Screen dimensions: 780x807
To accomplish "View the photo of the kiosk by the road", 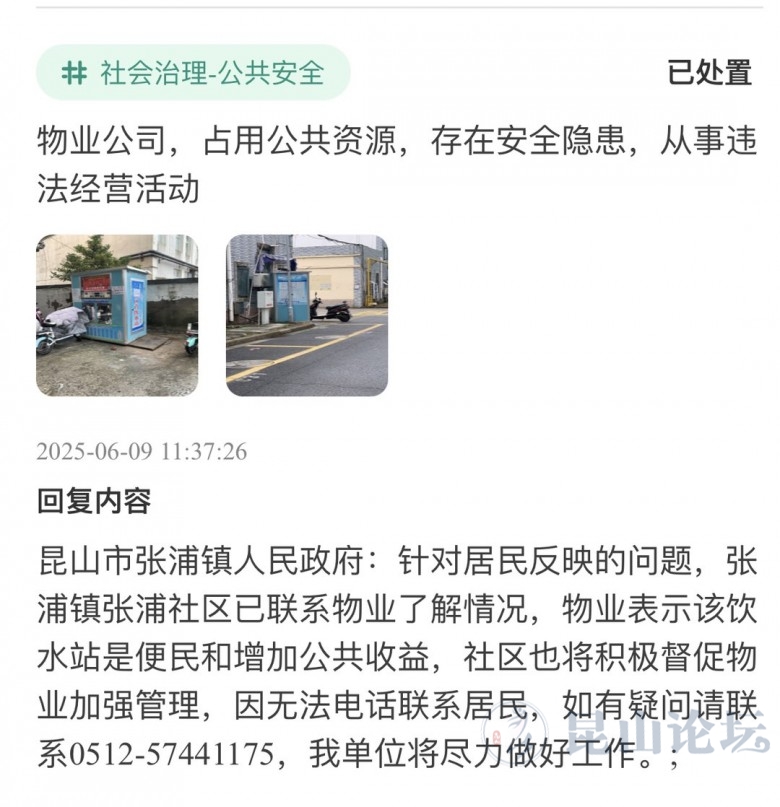I will point(306,316).
